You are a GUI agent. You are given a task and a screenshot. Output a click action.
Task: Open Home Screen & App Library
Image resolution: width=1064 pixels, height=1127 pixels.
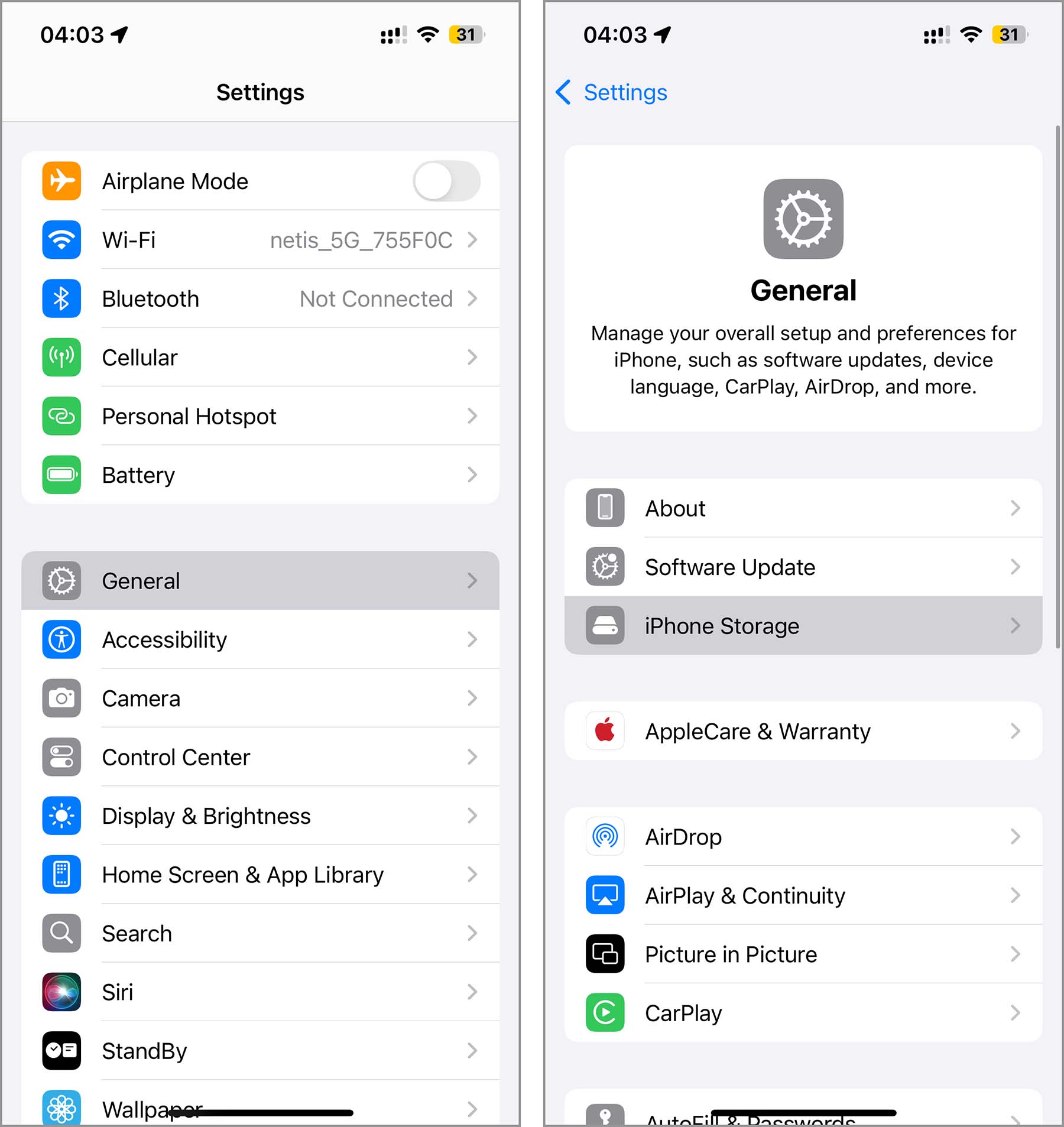pos(260,875)
